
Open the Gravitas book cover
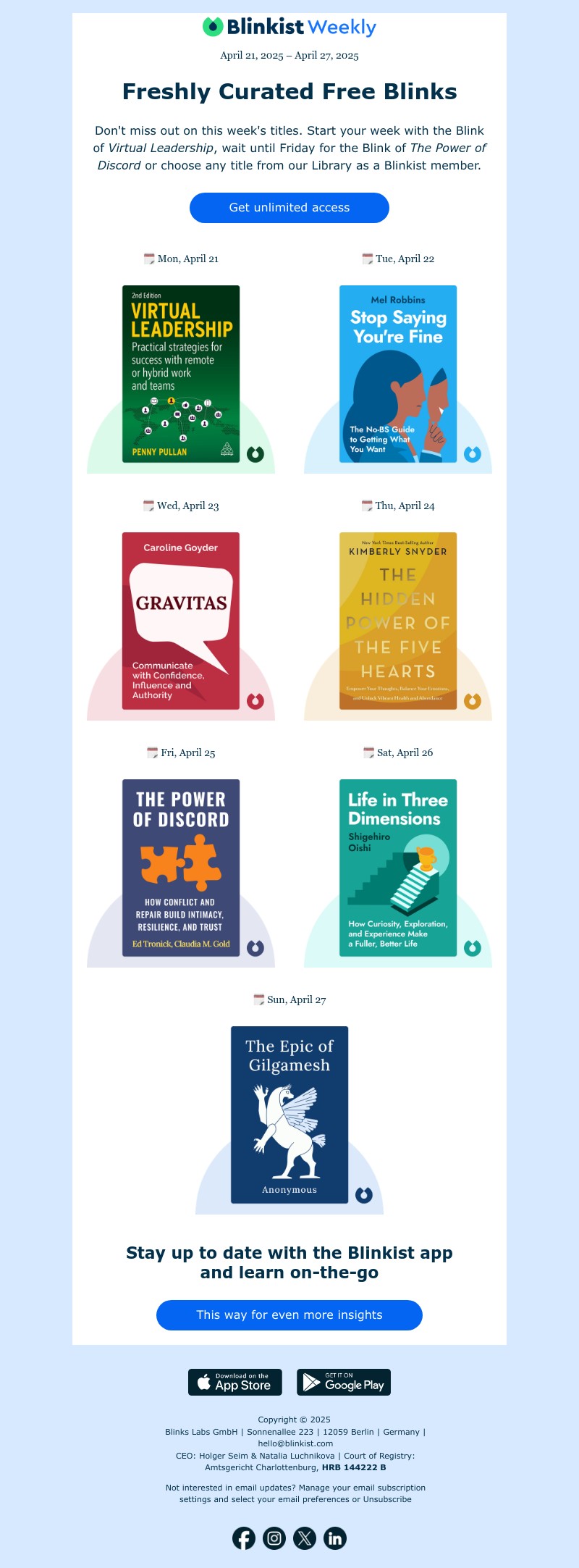coord(181,621)
